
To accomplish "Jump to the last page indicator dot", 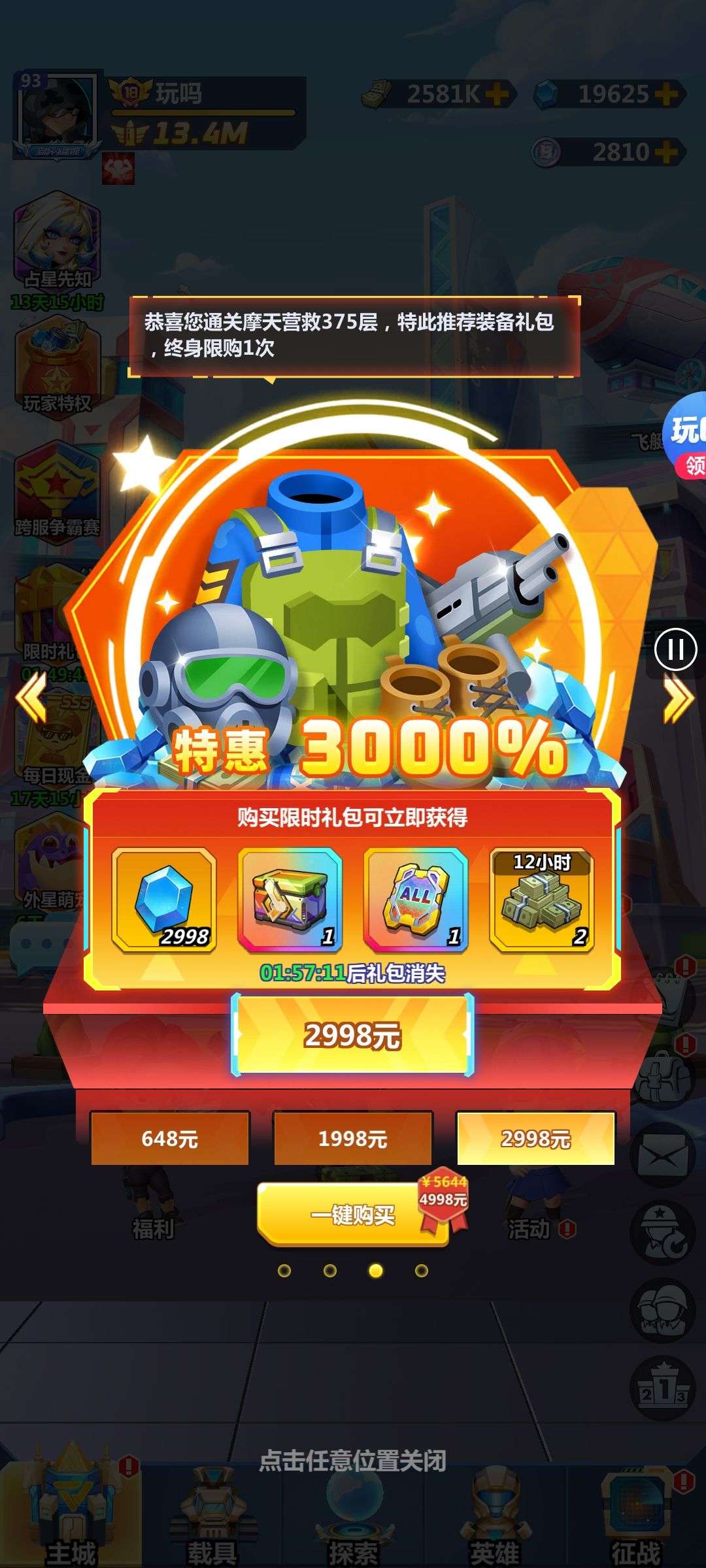I will click(422, 1270).
